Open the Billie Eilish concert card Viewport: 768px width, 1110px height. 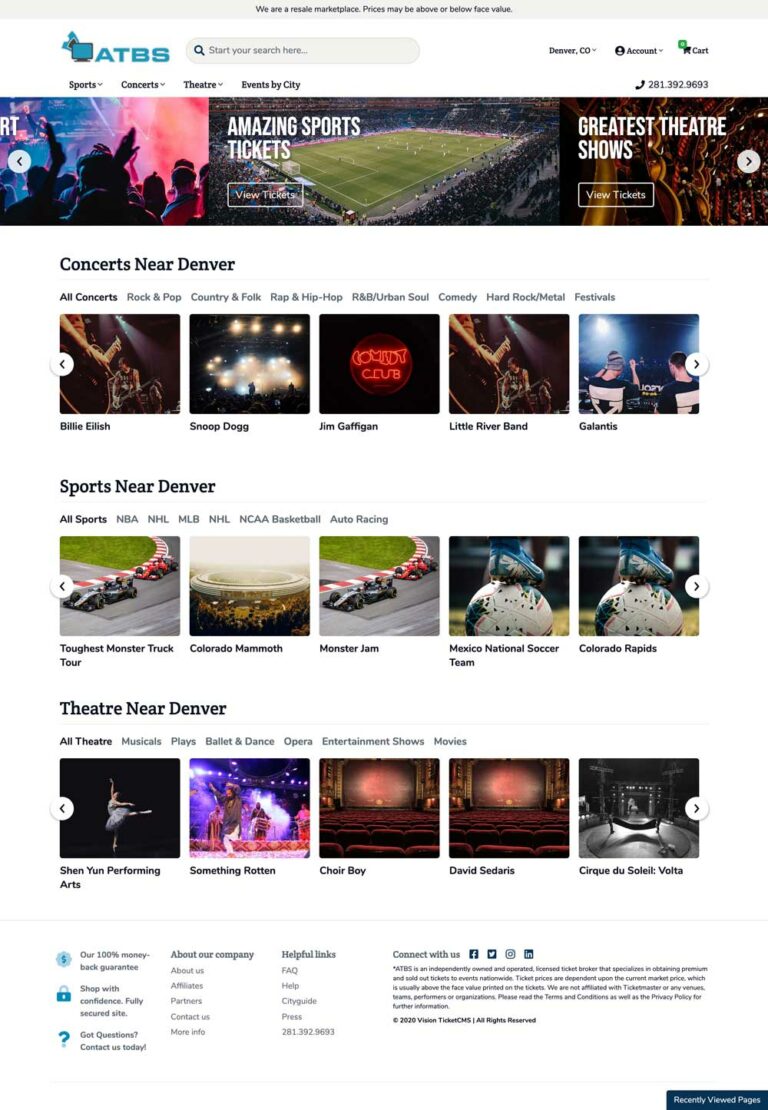coord(120,364)
